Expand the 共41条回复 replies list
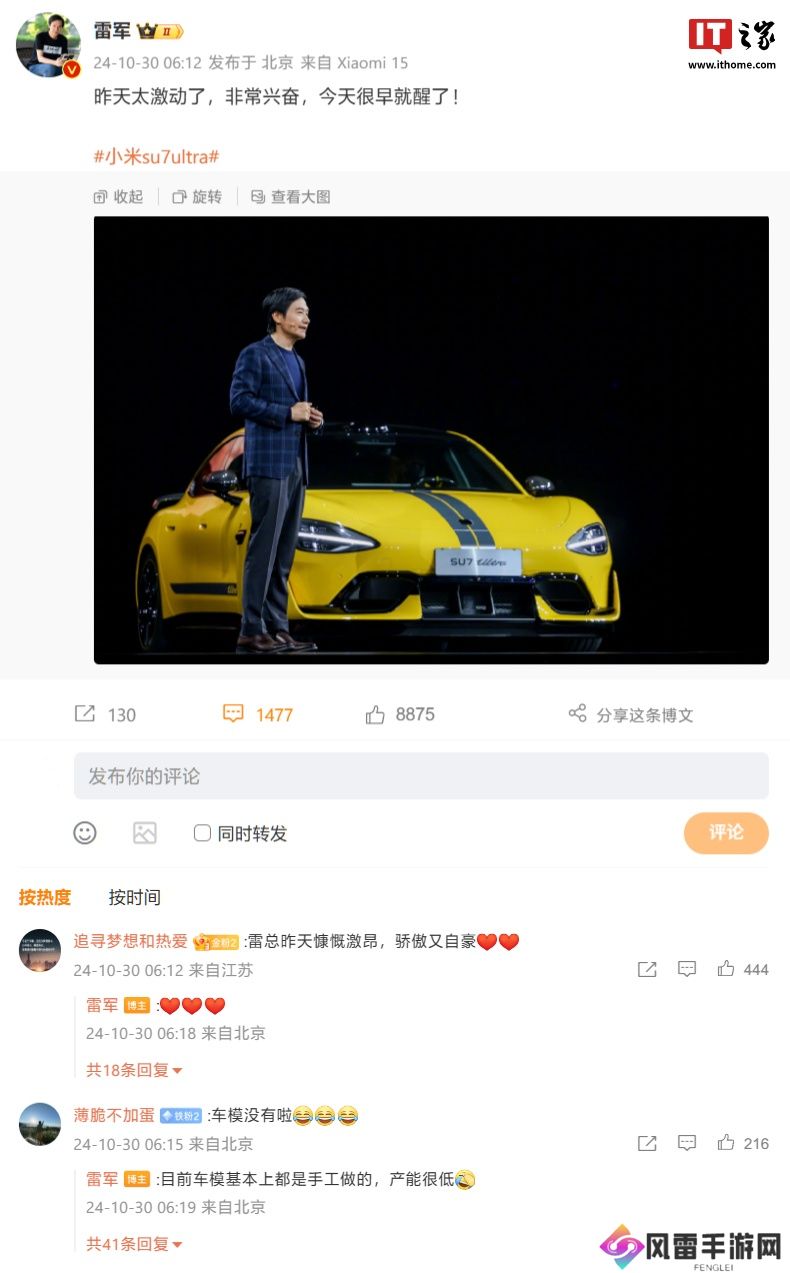This screenshot has width=790, height=1273. 129,1242
